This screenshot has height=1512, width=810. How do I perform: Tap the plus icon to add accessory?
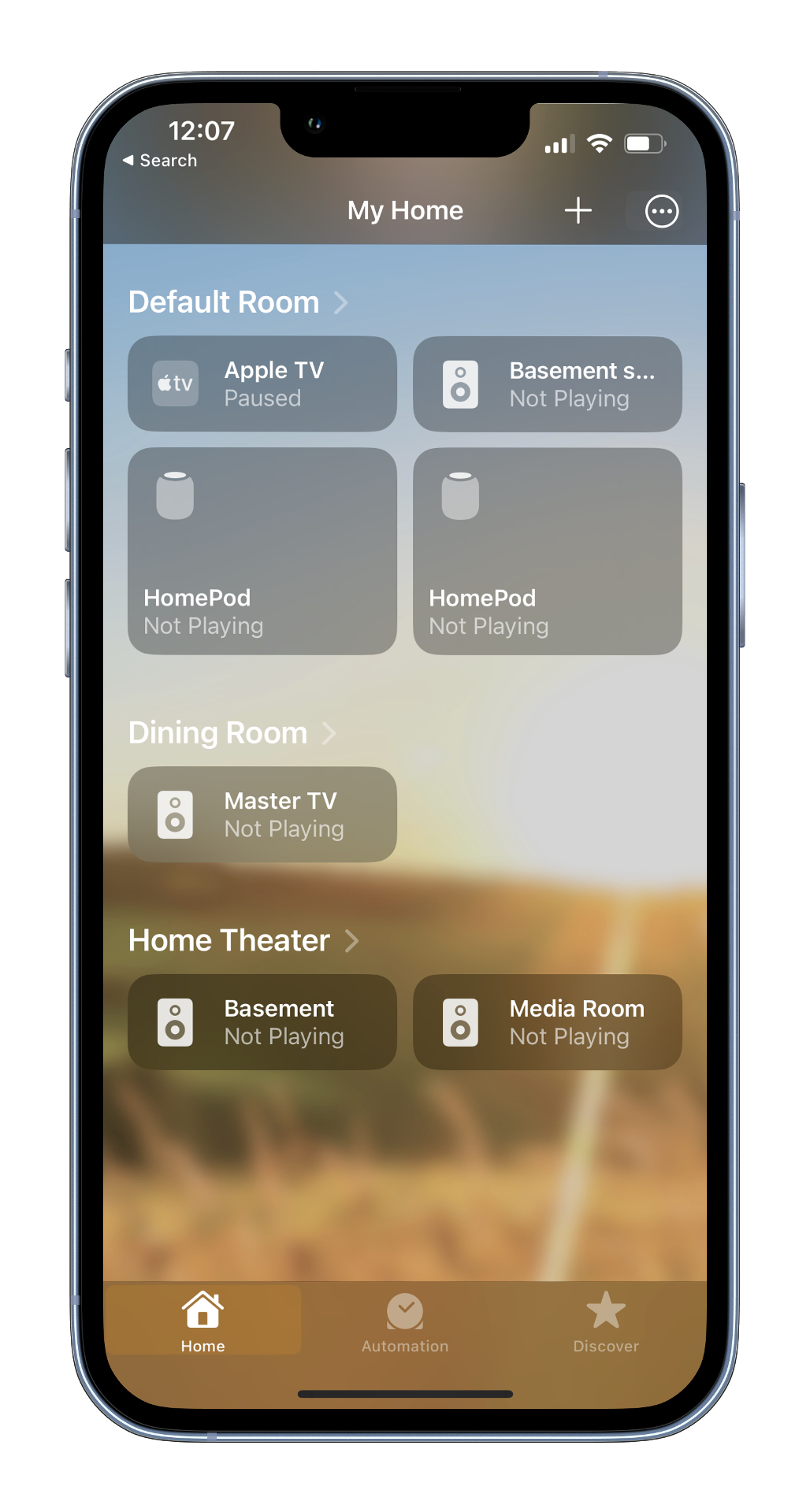click(578, 210)
